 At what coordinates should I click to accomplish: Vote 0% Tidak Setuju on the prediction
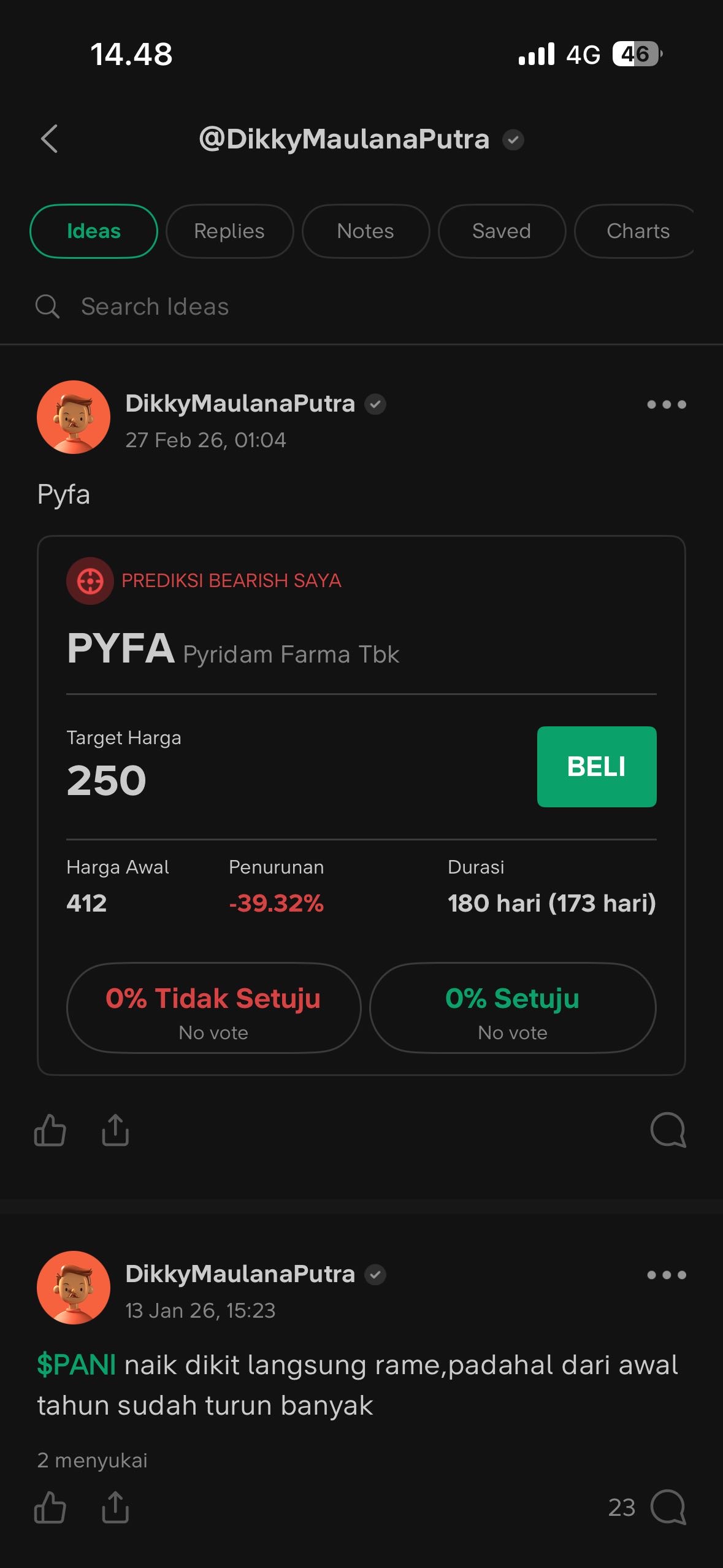click(213, 1010)
